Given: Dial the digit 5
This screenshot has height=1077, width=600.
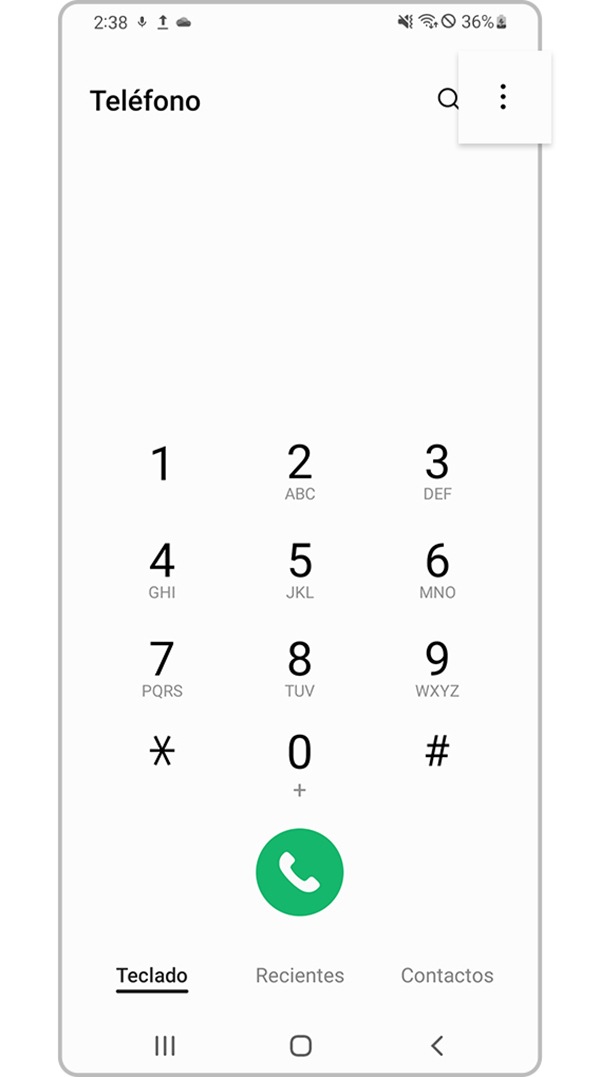Looking at the screenshot, I should click(300, 570).
